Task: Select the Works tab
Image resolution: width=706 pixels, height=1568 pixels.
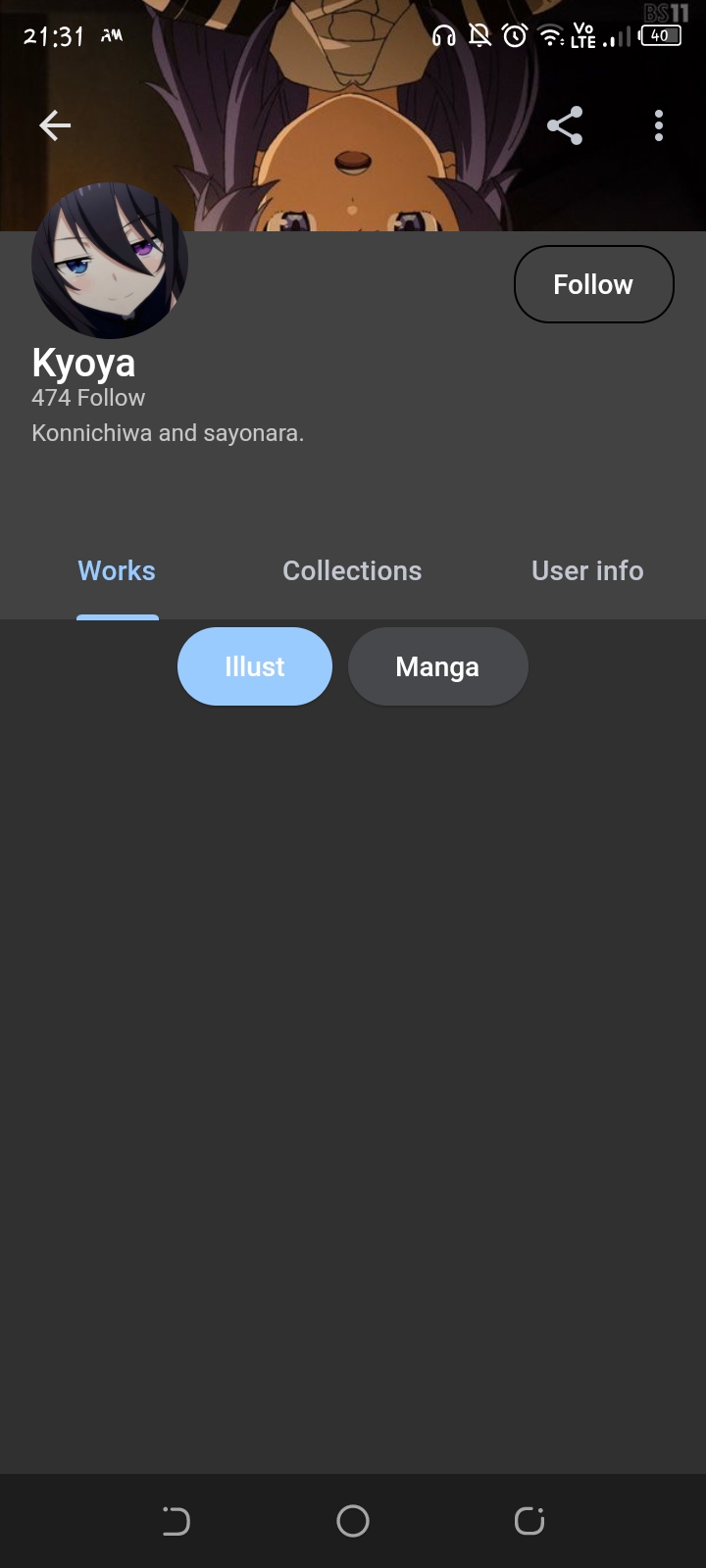Action: tap(117, 570)
